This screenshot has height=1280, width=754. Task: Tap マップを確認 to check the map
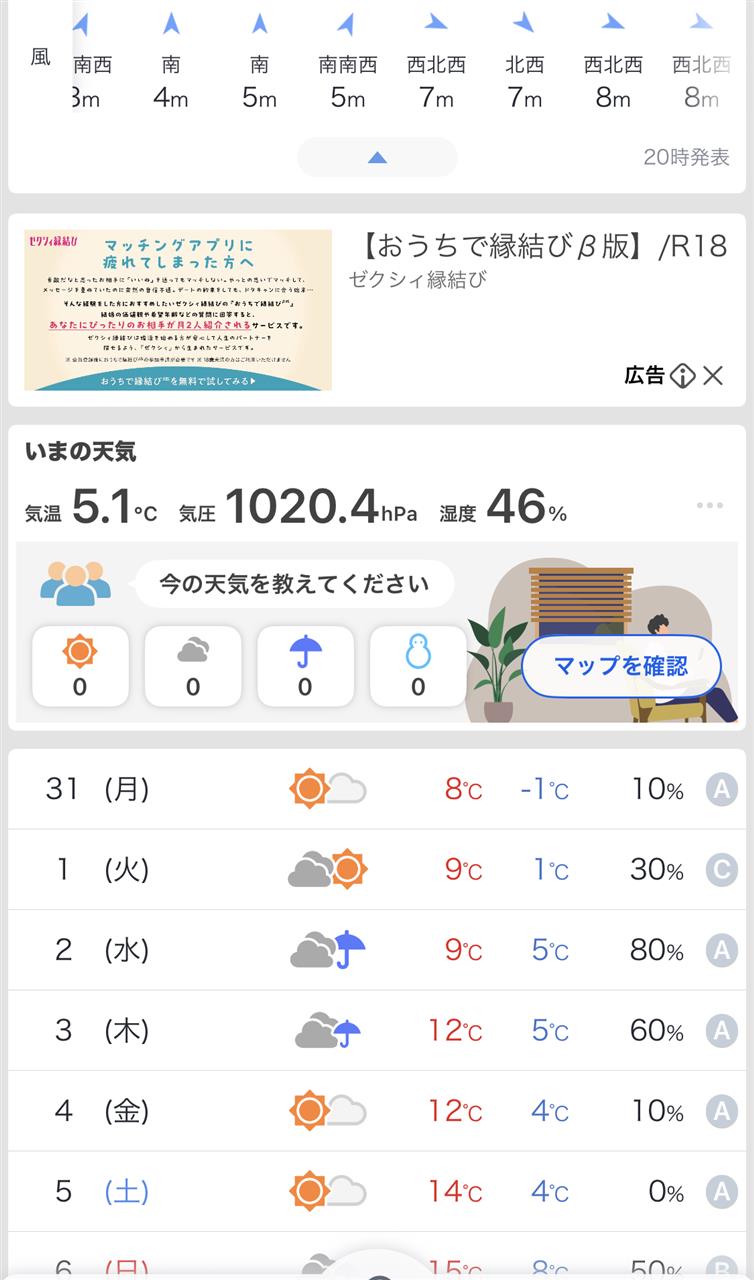[621, 666]
